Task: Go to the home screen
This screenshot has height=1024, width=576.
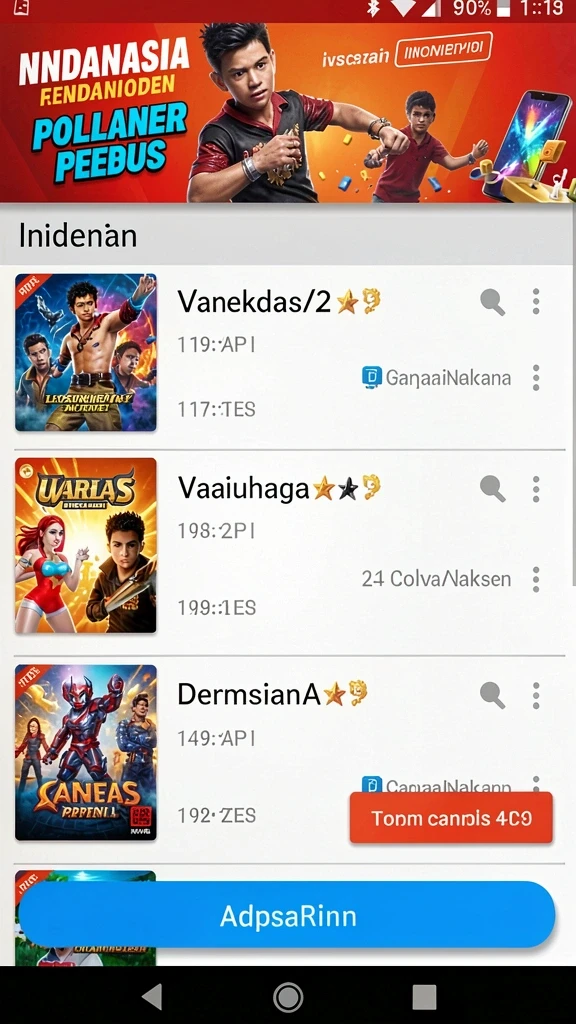Action: tap(288, 997)
